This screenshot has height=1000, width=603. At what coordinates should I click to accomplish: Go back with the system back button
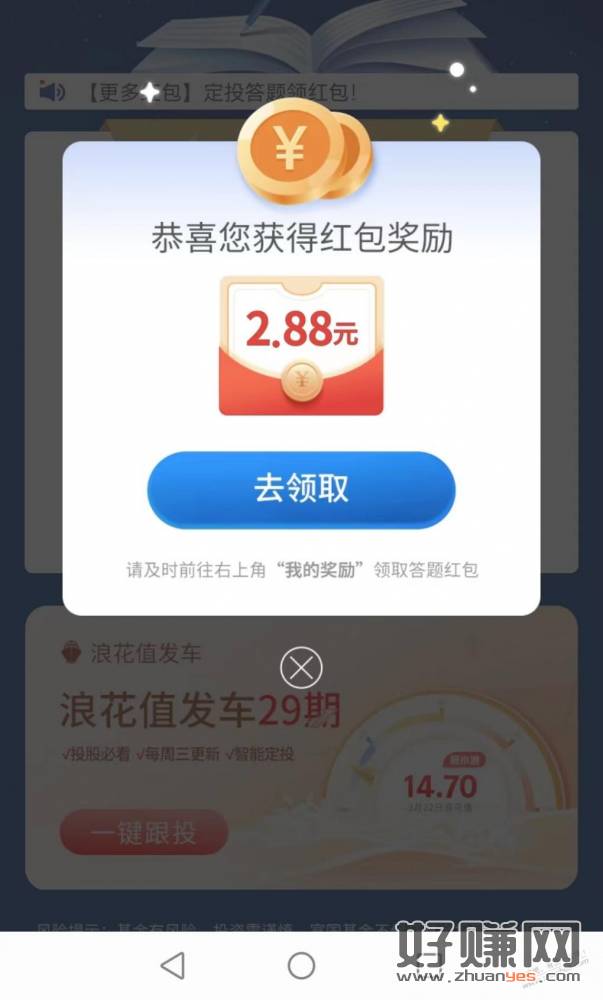pyautogui.click(x=173, y=965)
